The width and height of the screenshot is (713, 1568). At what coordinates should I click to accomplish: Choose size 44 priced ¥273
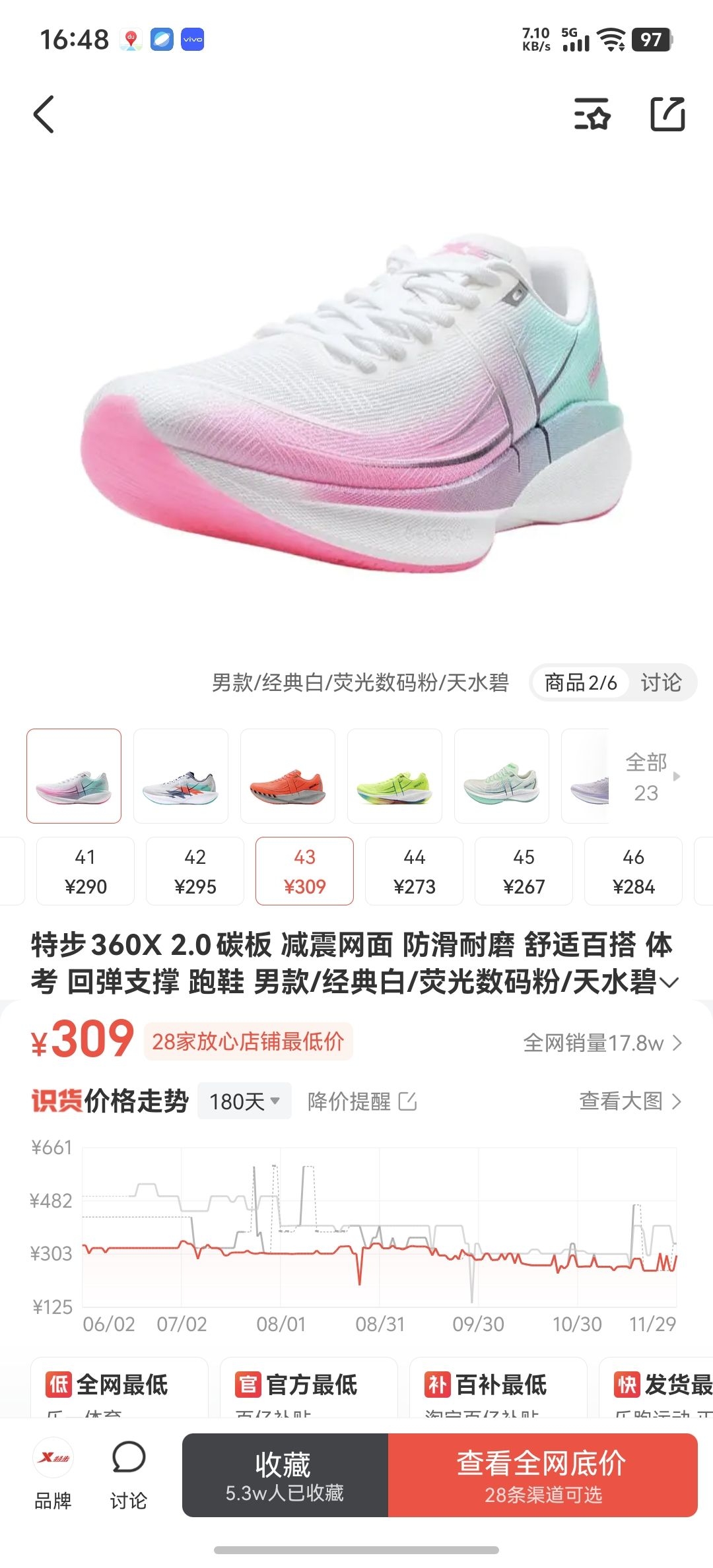coord(414,871)
